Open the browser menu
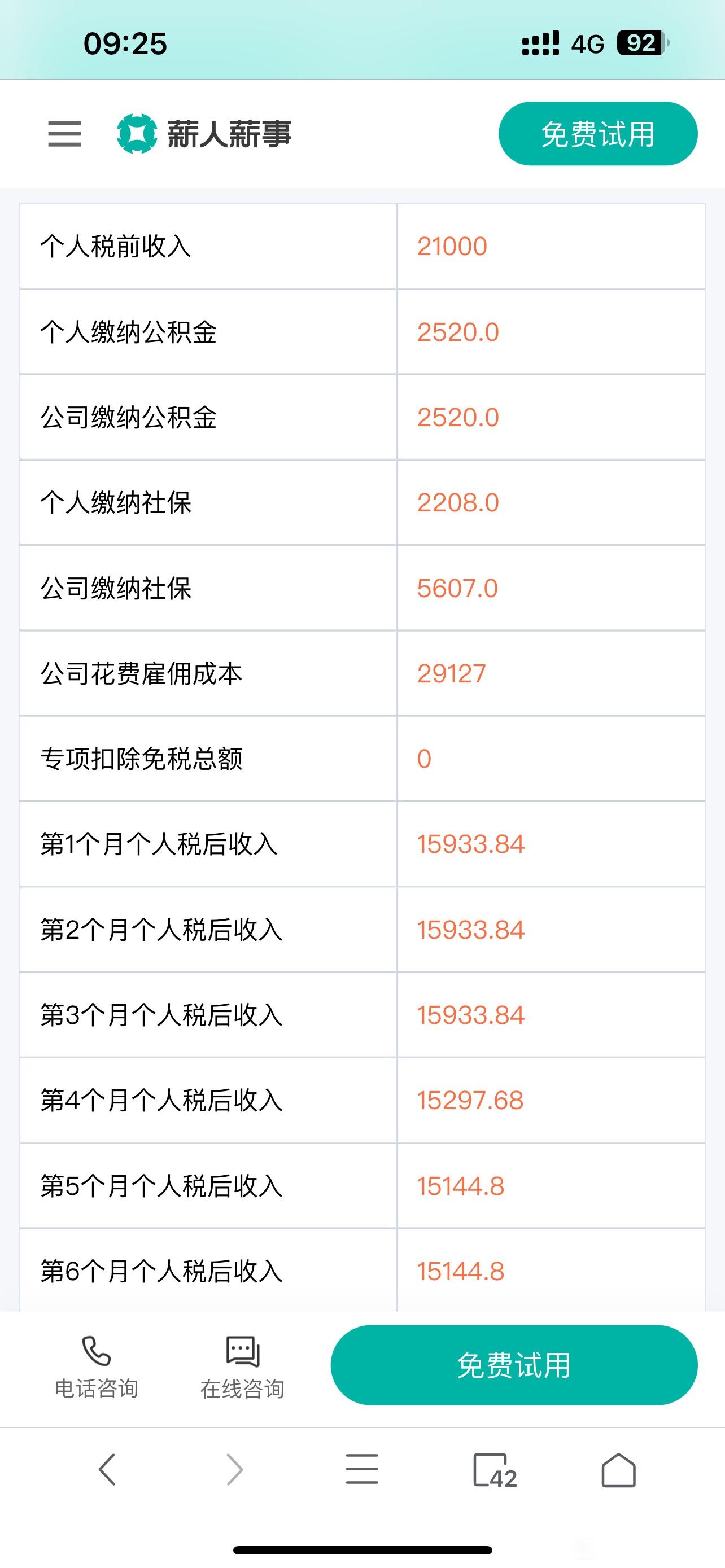 coord(362,1469)
